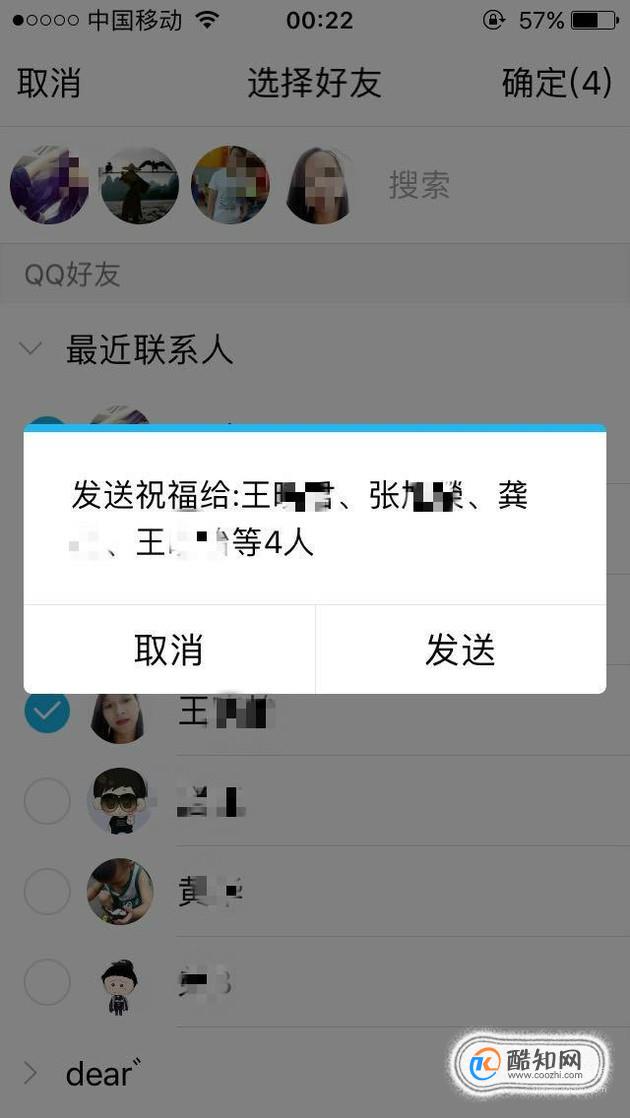Tap 发送 to send the blessing

(x=460, y=650)
